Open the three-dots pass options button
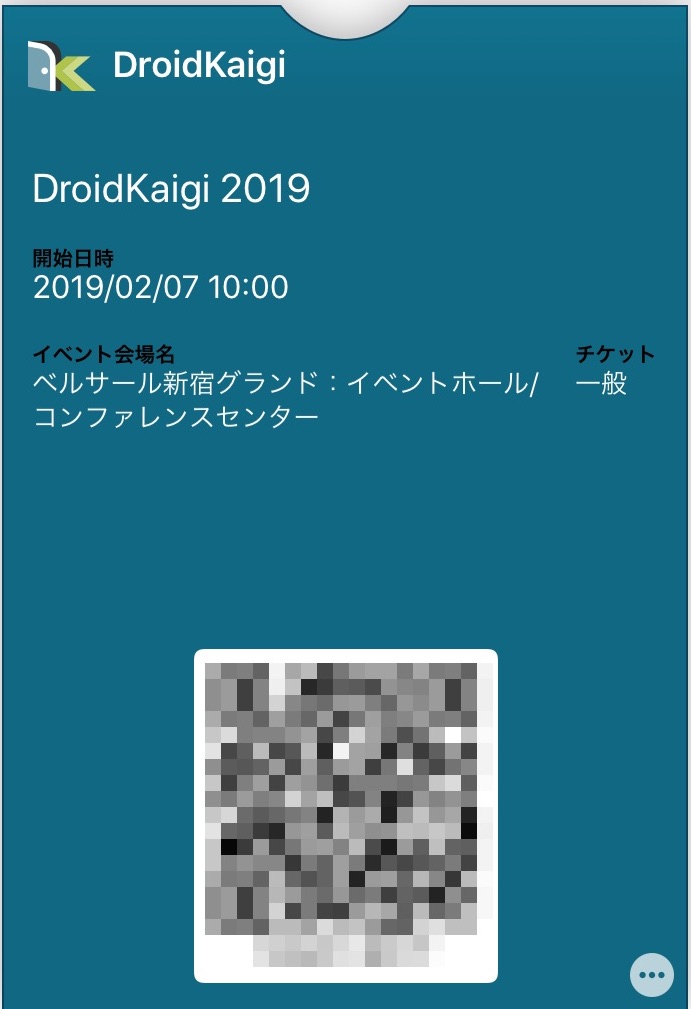This screenshot has height=1009, width=691. click(651, 974)
